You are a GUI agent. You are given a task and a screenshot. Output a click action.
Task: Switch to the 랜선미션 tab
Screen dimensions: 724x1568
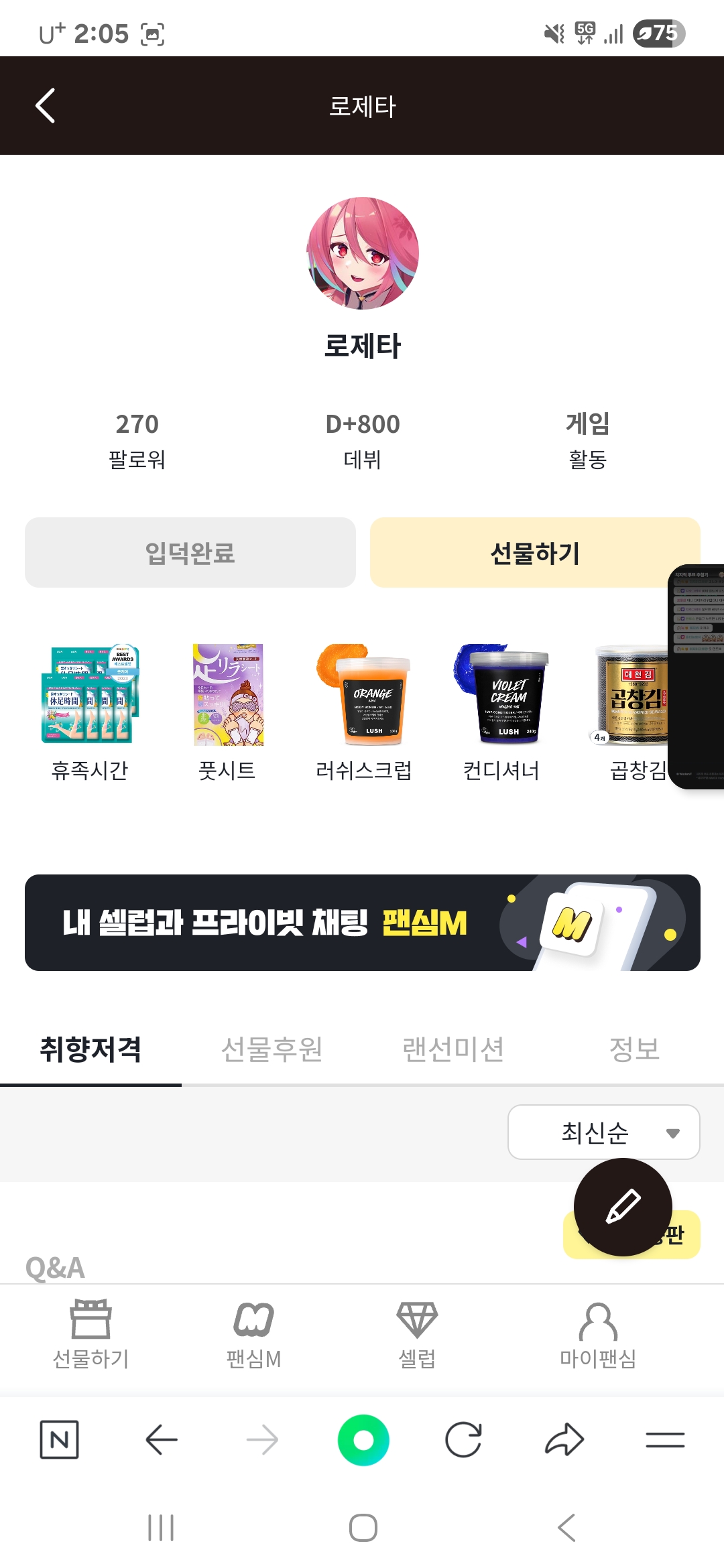[452, 1049]
